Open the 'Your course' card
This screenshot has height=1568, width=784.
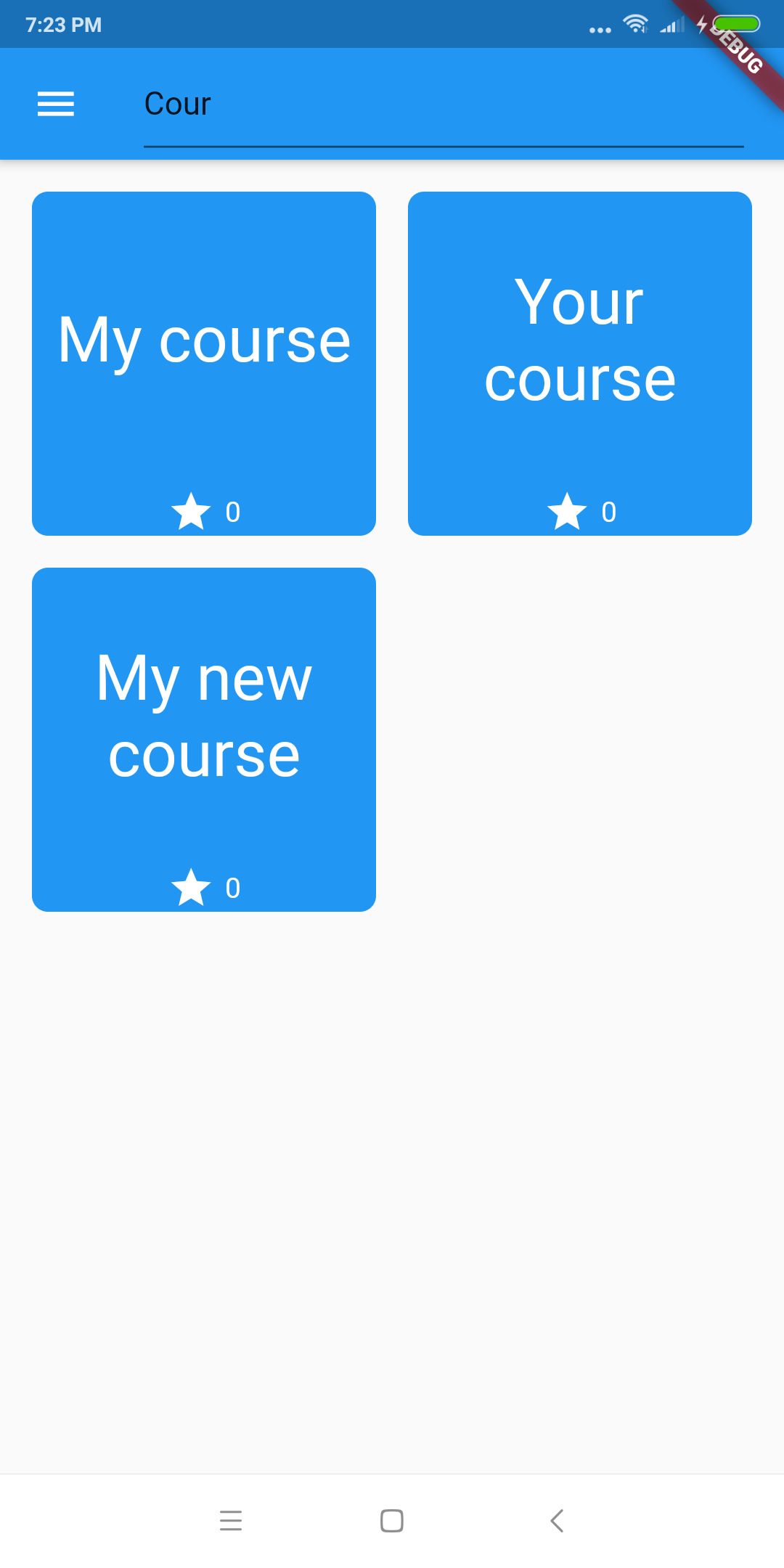580,364
